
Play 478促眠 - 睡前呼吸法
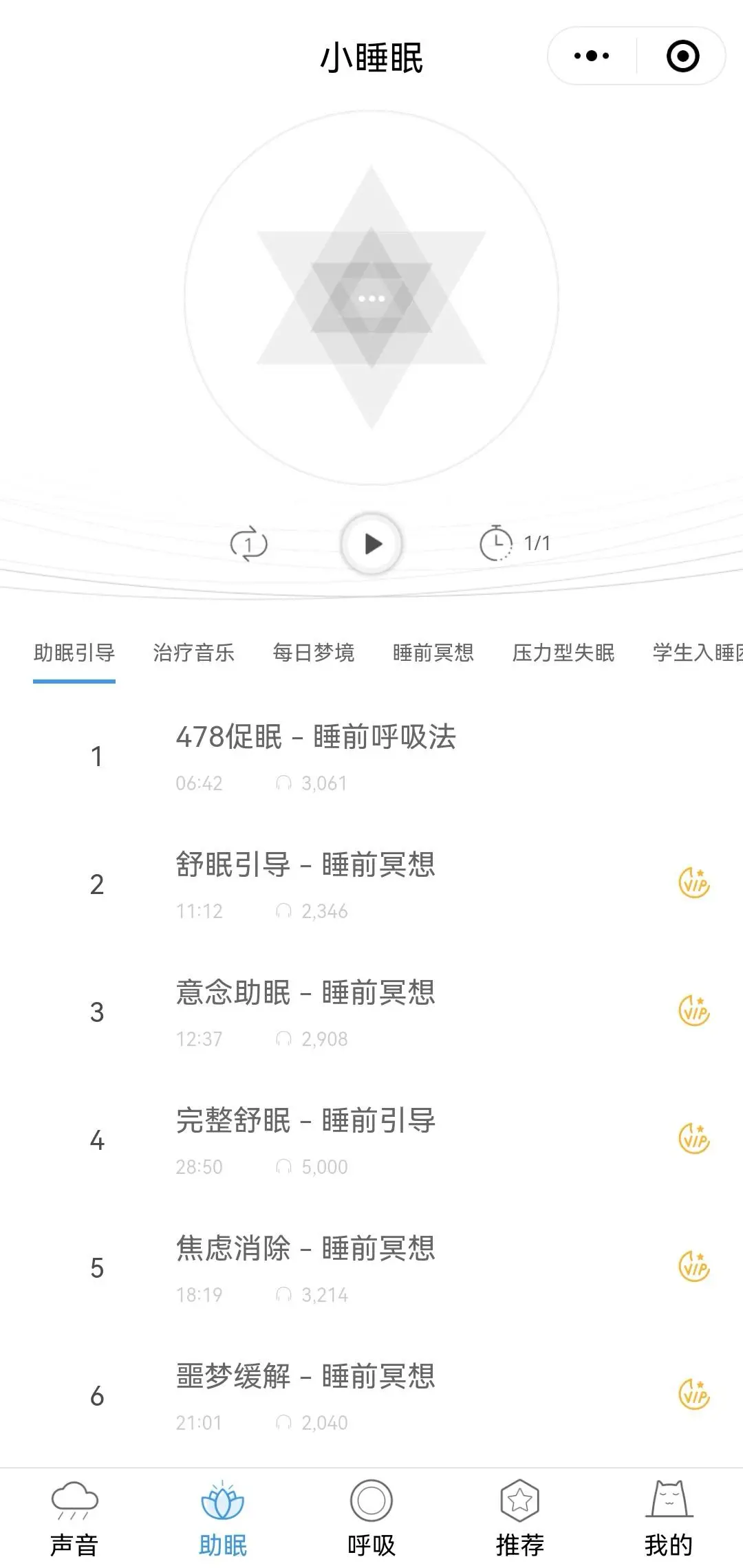pyautogui.click(x=315, y=738)
